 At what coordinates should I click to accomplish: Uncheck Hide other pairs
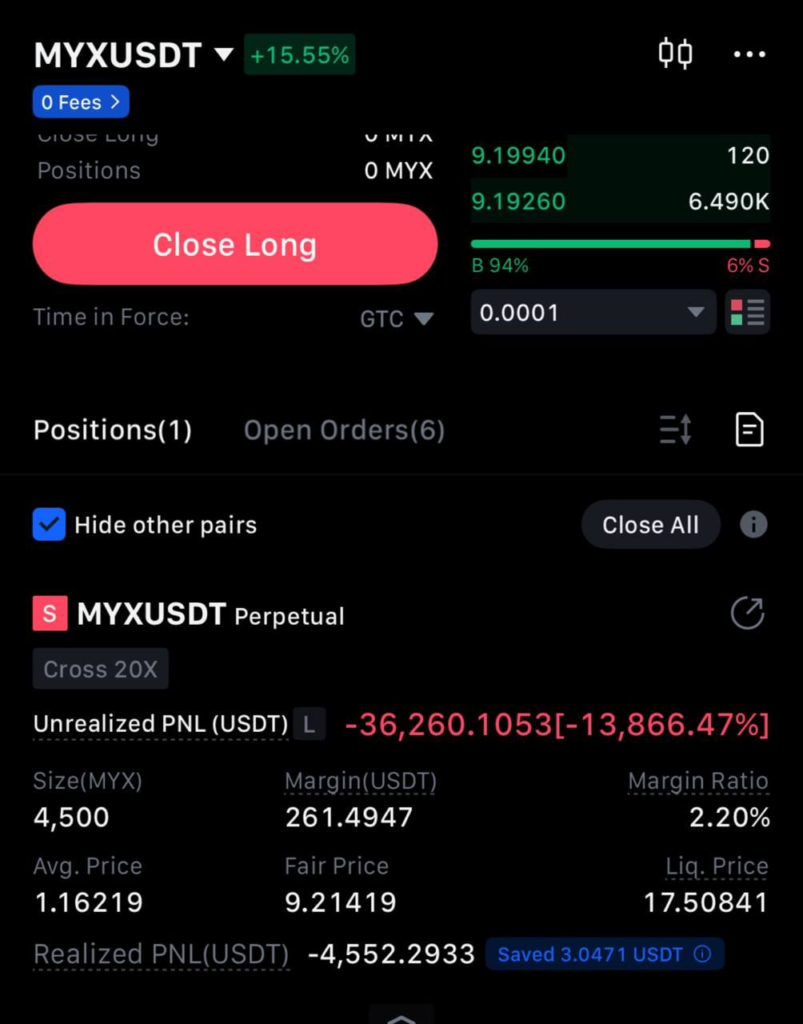click(x=48, y=524)
